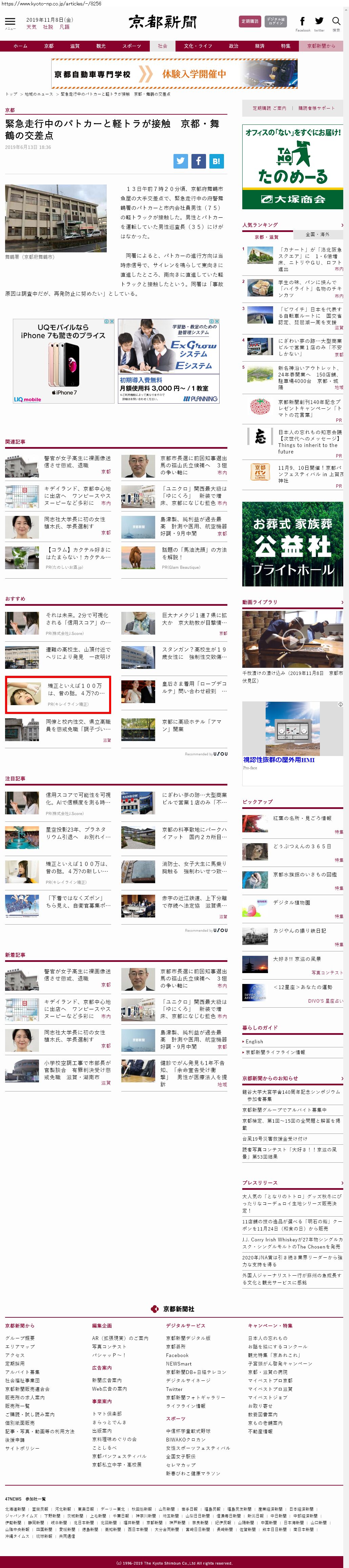Select the 全国・海外 ranking tab
The height and width of the screenshot is (1568, 349).
point(317,234)
